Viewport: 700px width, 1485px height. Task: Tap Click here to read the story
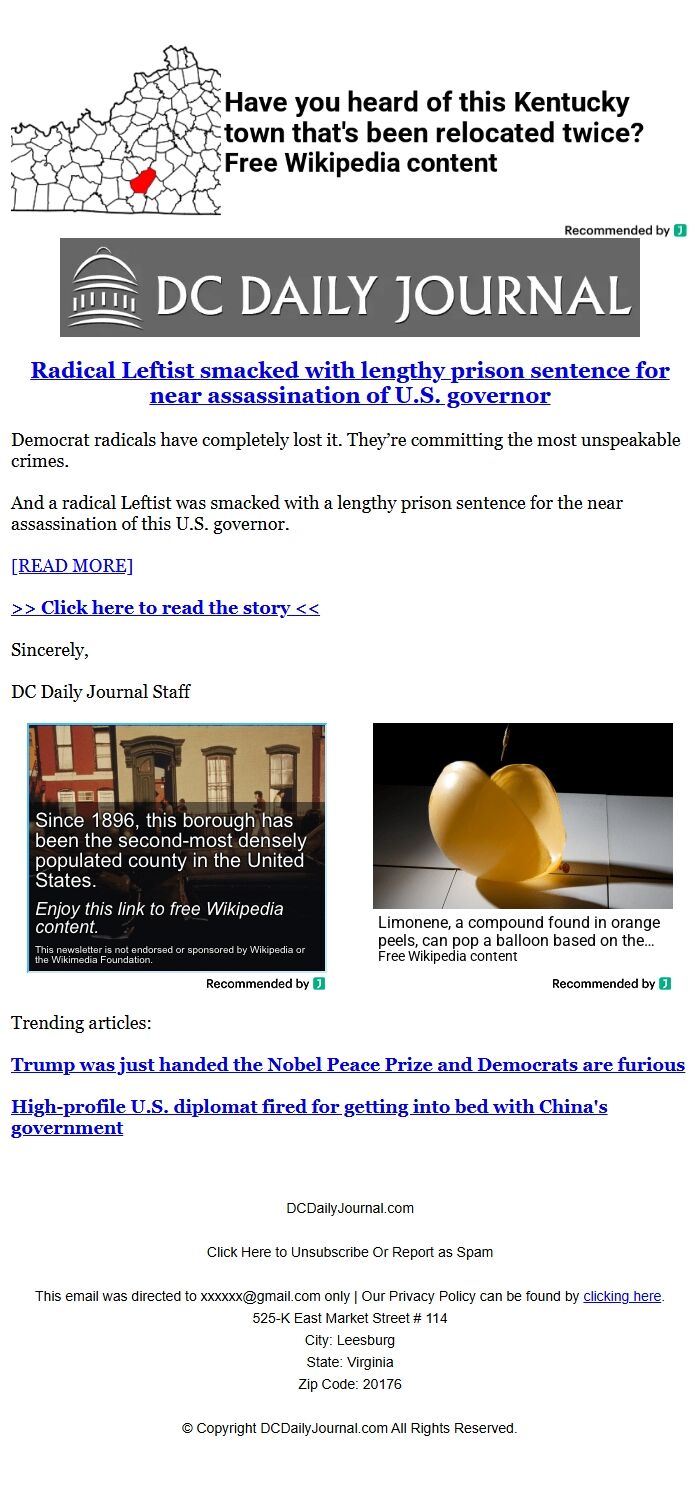coord(165,608)
